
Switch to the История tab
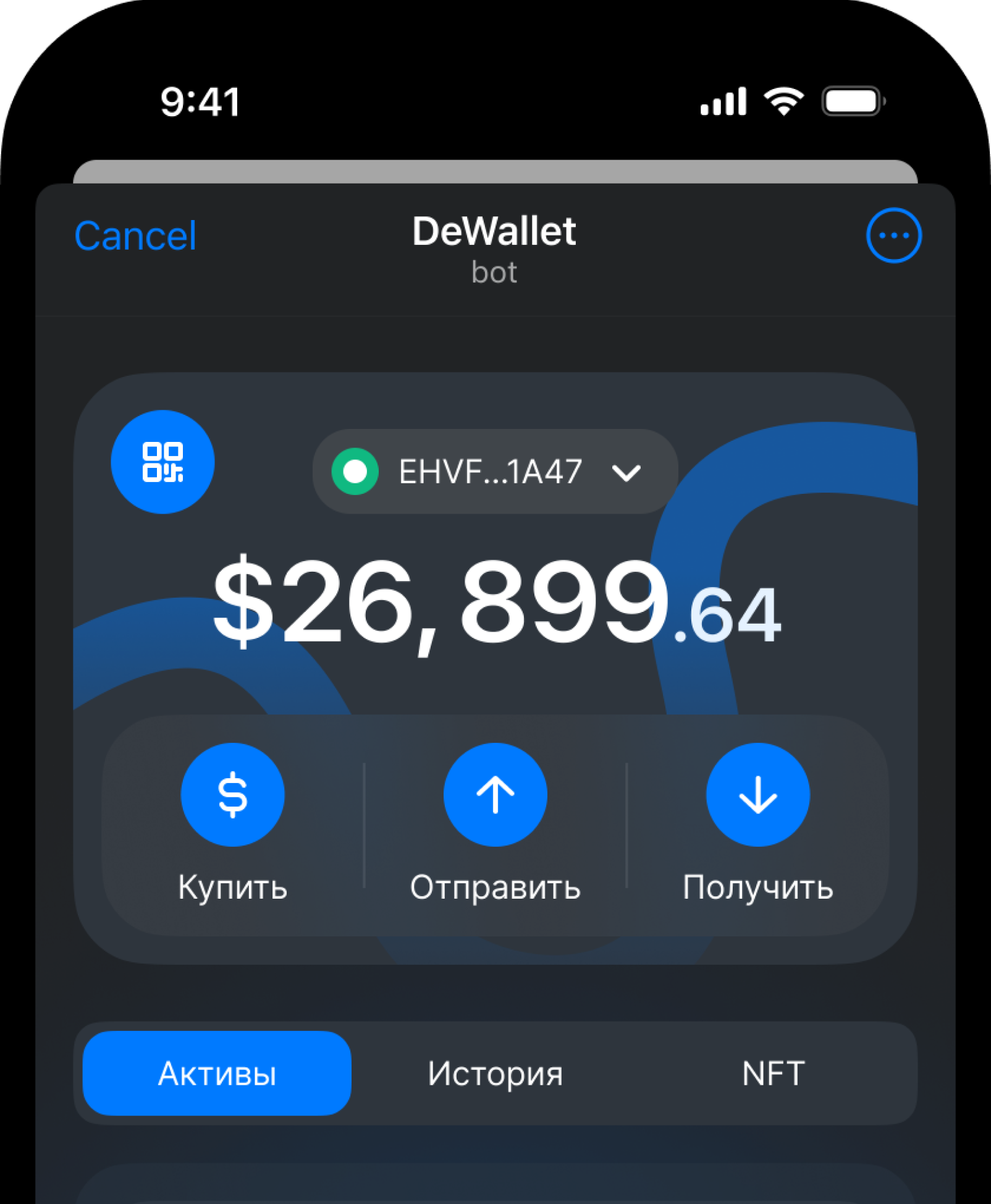pos(495,1074)
